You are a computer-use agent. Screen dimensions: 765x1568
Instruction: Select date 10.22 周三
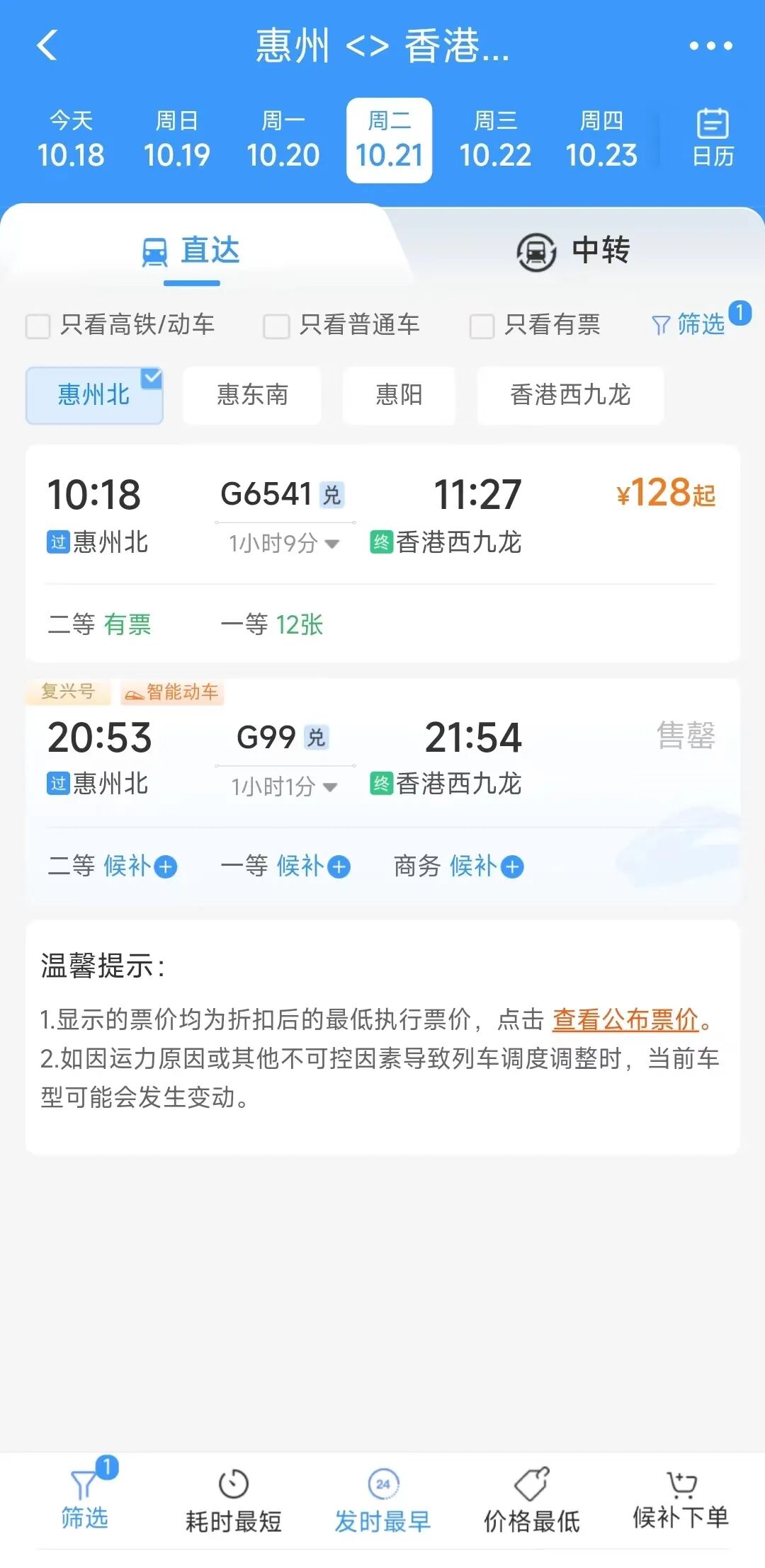[x=495, y=140]
